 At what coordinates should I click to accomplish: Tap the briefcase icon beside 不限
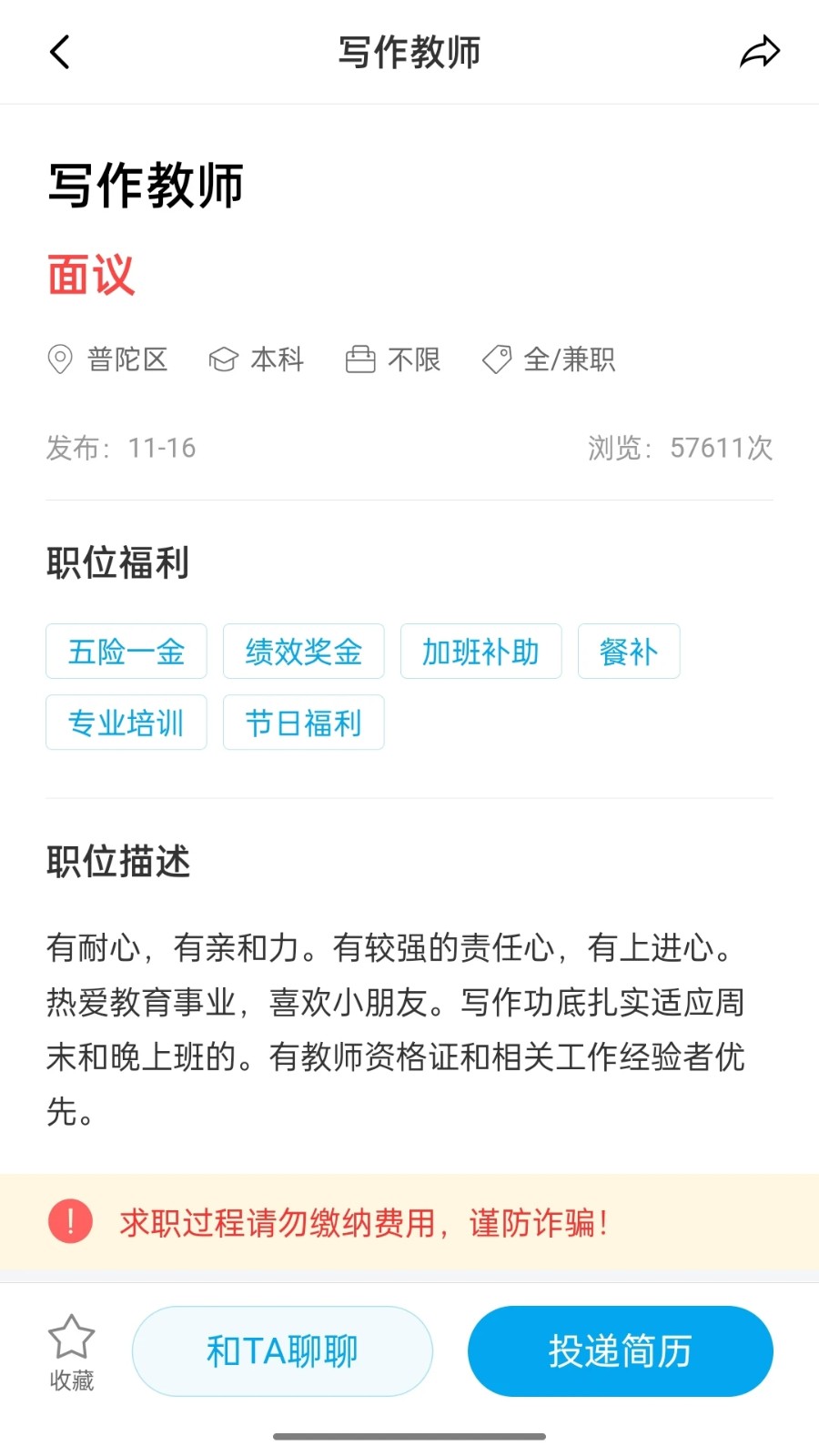[360, 359]
